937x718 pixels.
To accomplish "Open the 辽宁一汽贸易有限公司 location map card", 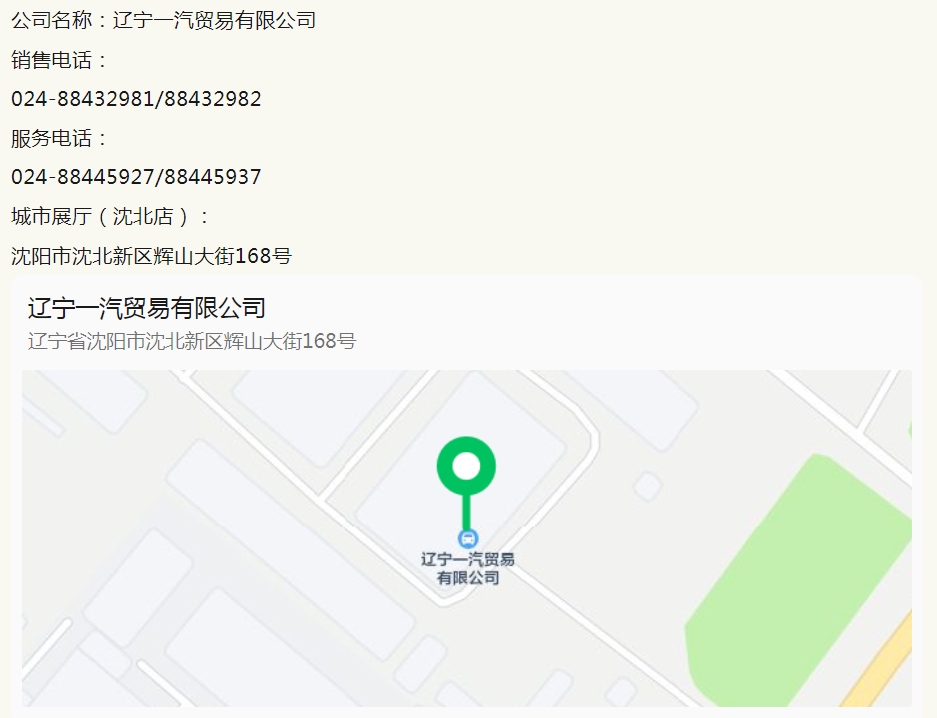I will pos(146,308).
